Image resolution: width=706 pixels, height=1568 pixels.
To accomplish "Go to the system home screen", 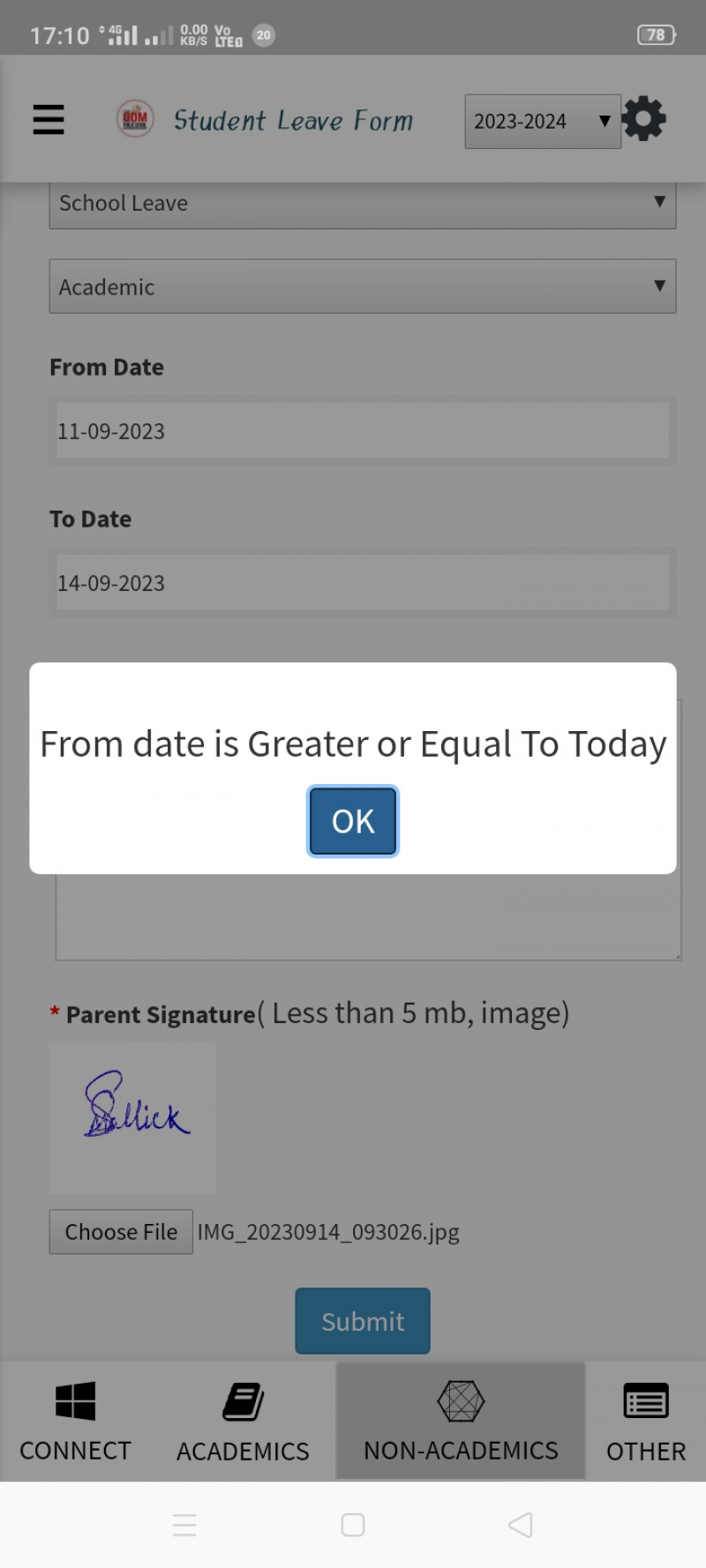I will (x=353, y=1525).
